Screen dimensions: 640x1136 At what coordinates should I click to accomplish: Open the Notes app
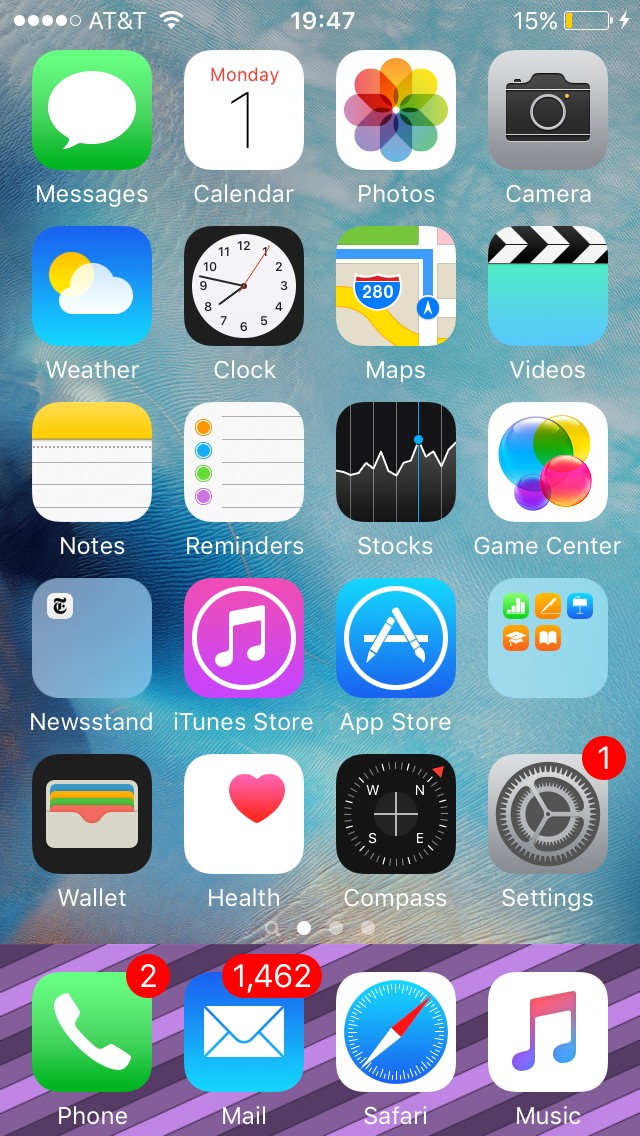click(92, 462)
